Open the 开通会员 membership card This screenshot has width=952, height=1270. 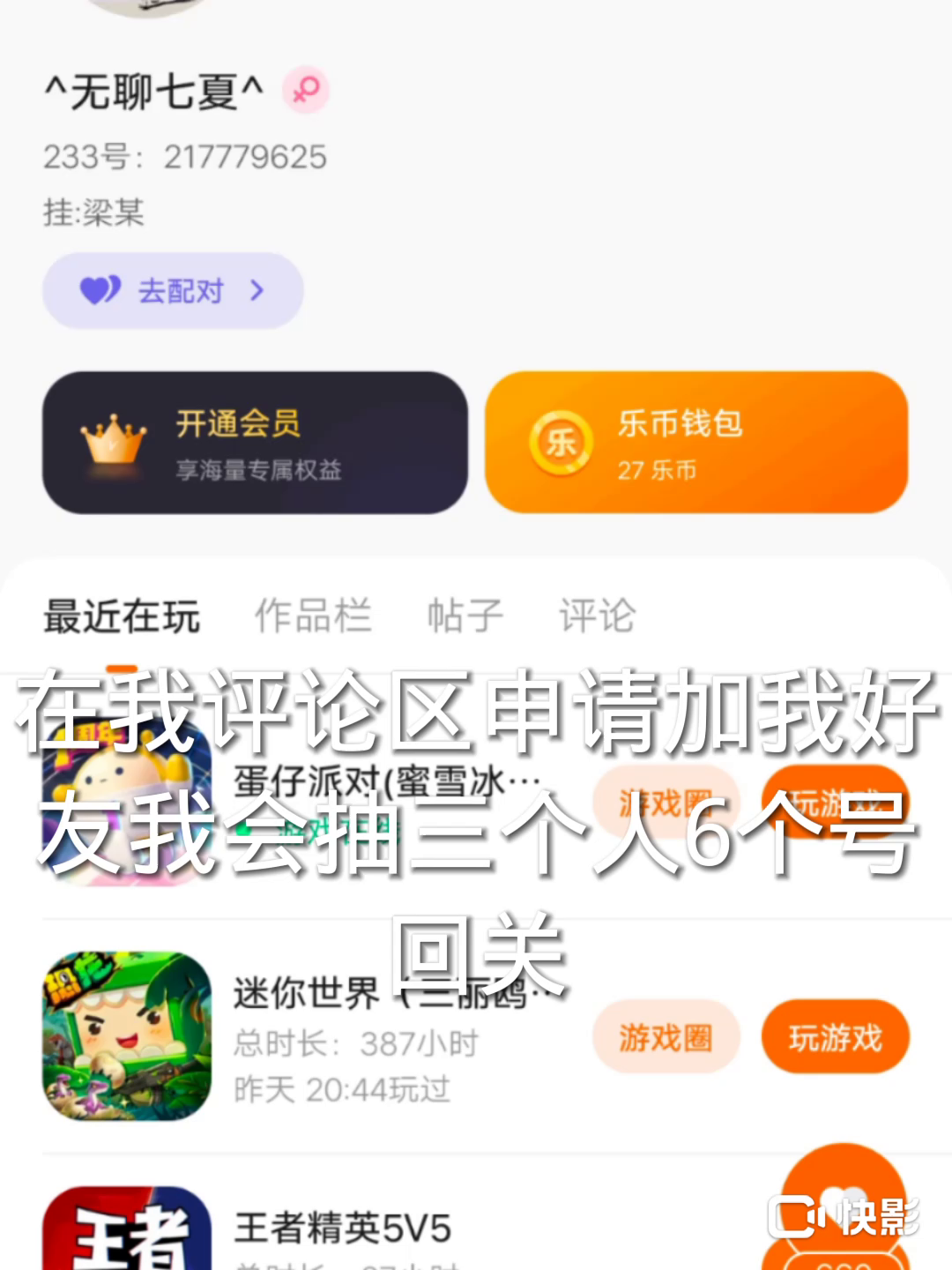coord(255,443)
